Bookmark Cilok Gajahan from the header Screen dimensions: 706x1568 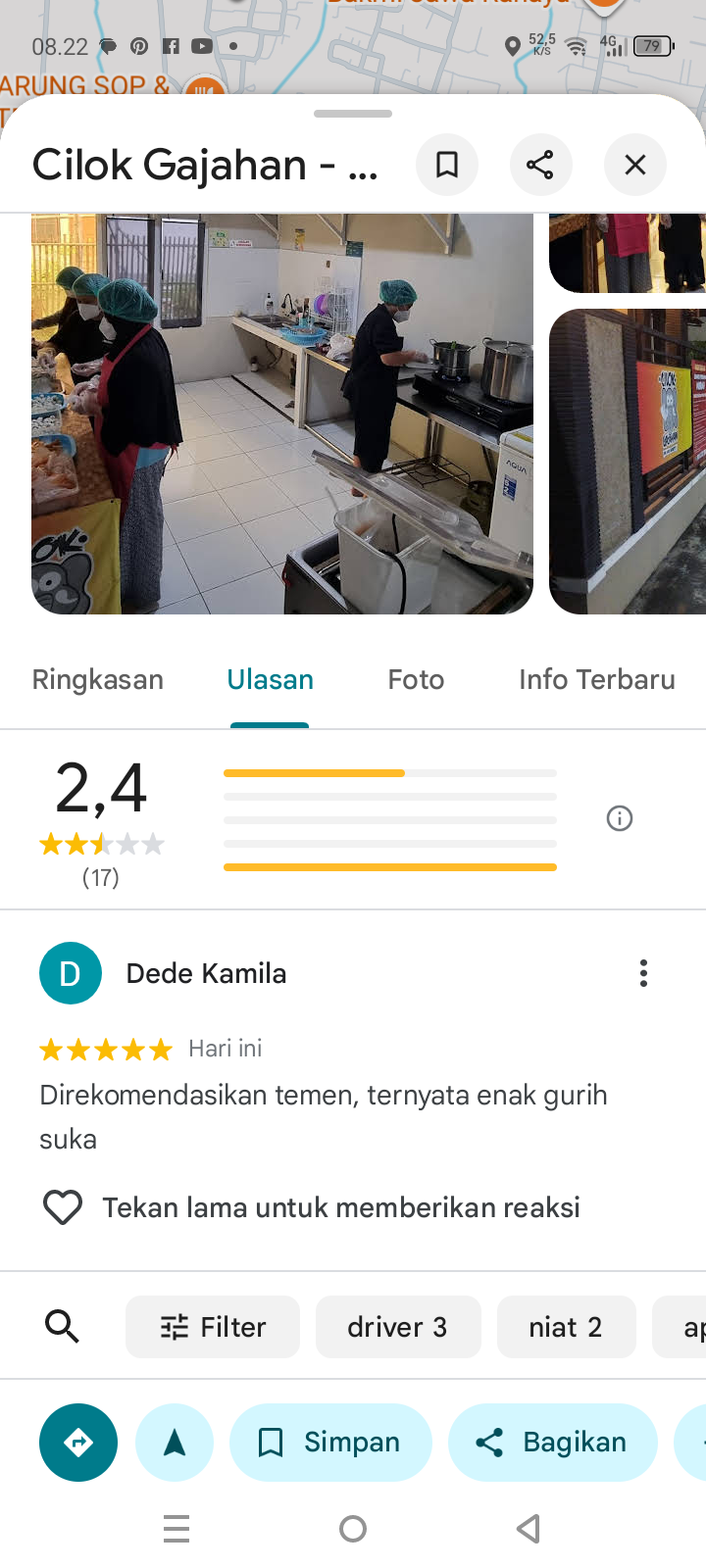coord(447,165)
